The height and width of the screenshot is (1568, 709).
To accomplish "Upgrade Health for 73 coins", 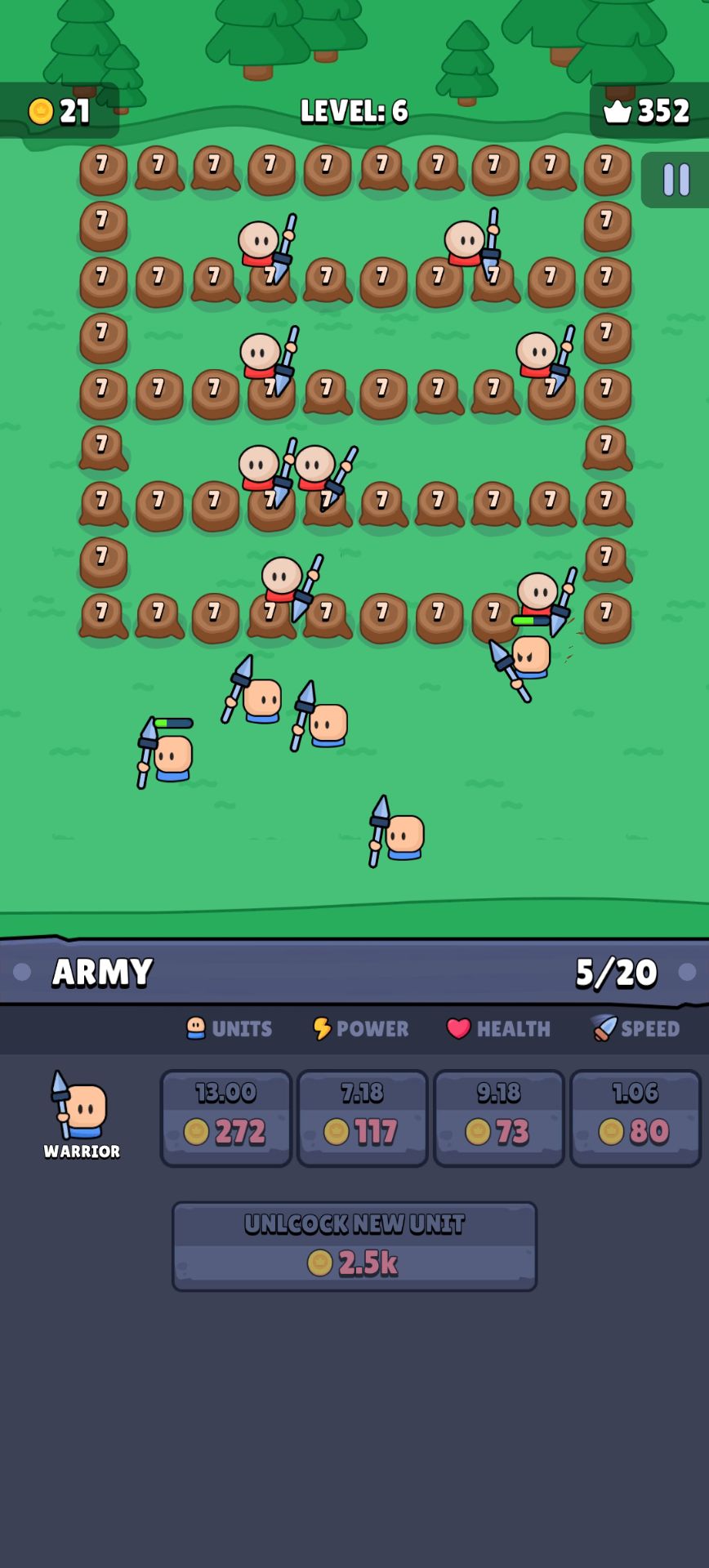I will 499,1117.
